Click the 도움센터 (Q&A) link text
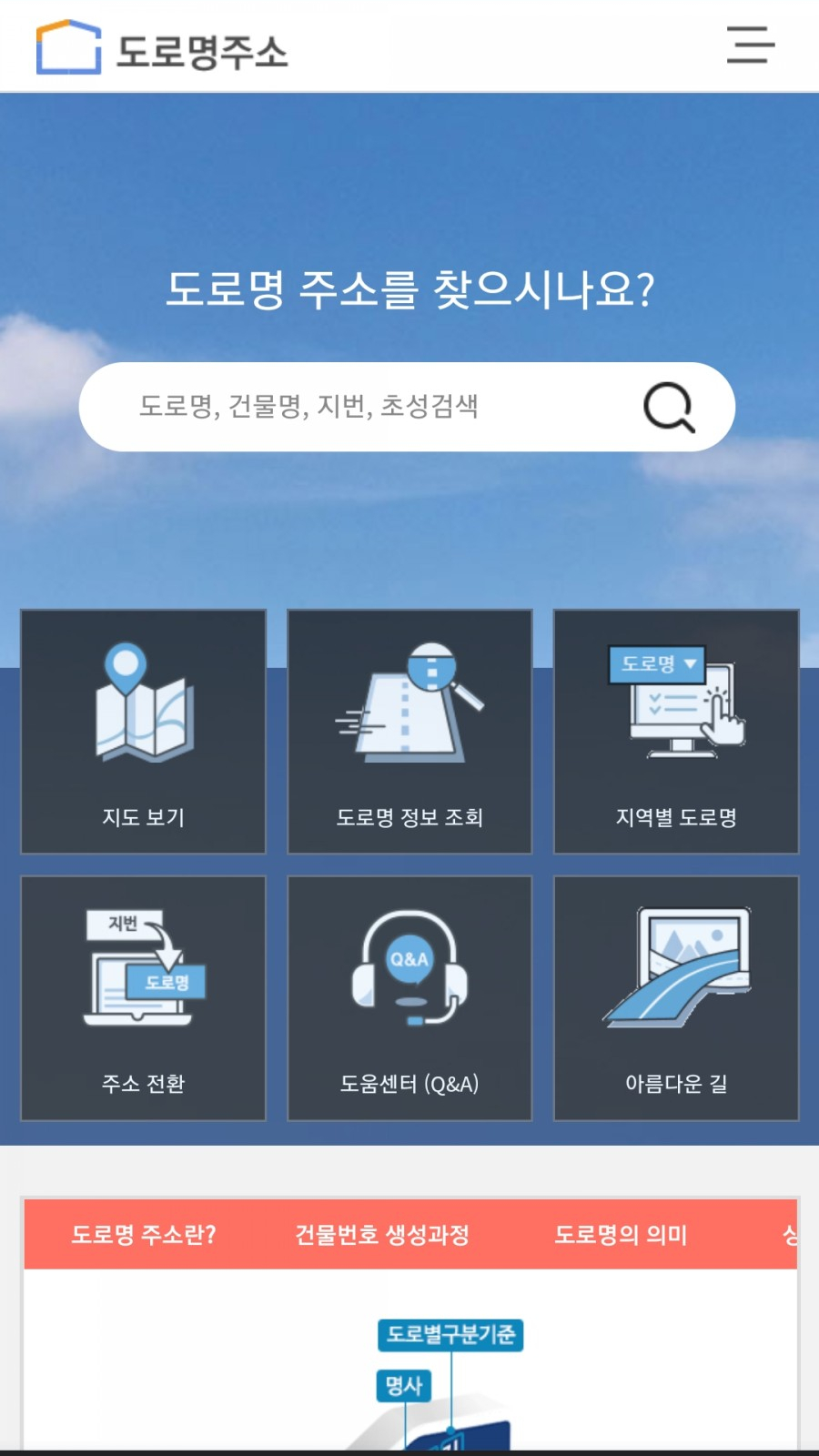 point(409,1083)
